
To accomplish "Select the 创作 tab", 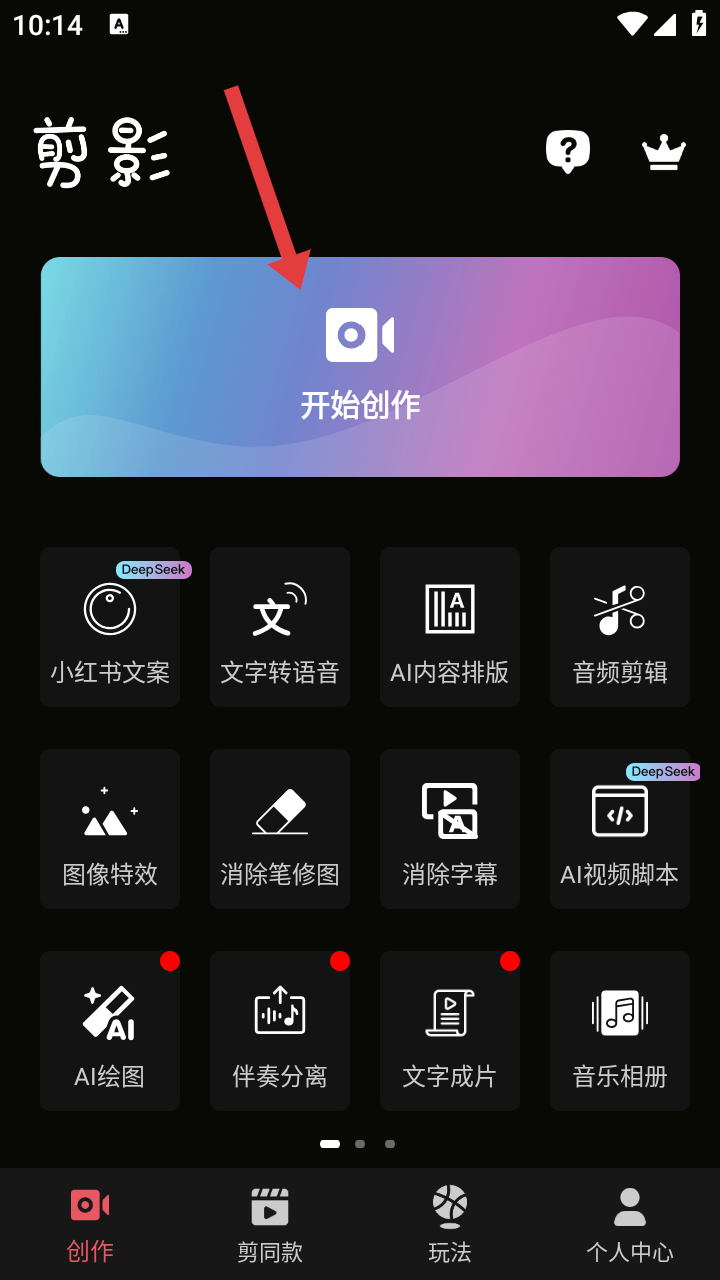I will [x=90, y=1224].
